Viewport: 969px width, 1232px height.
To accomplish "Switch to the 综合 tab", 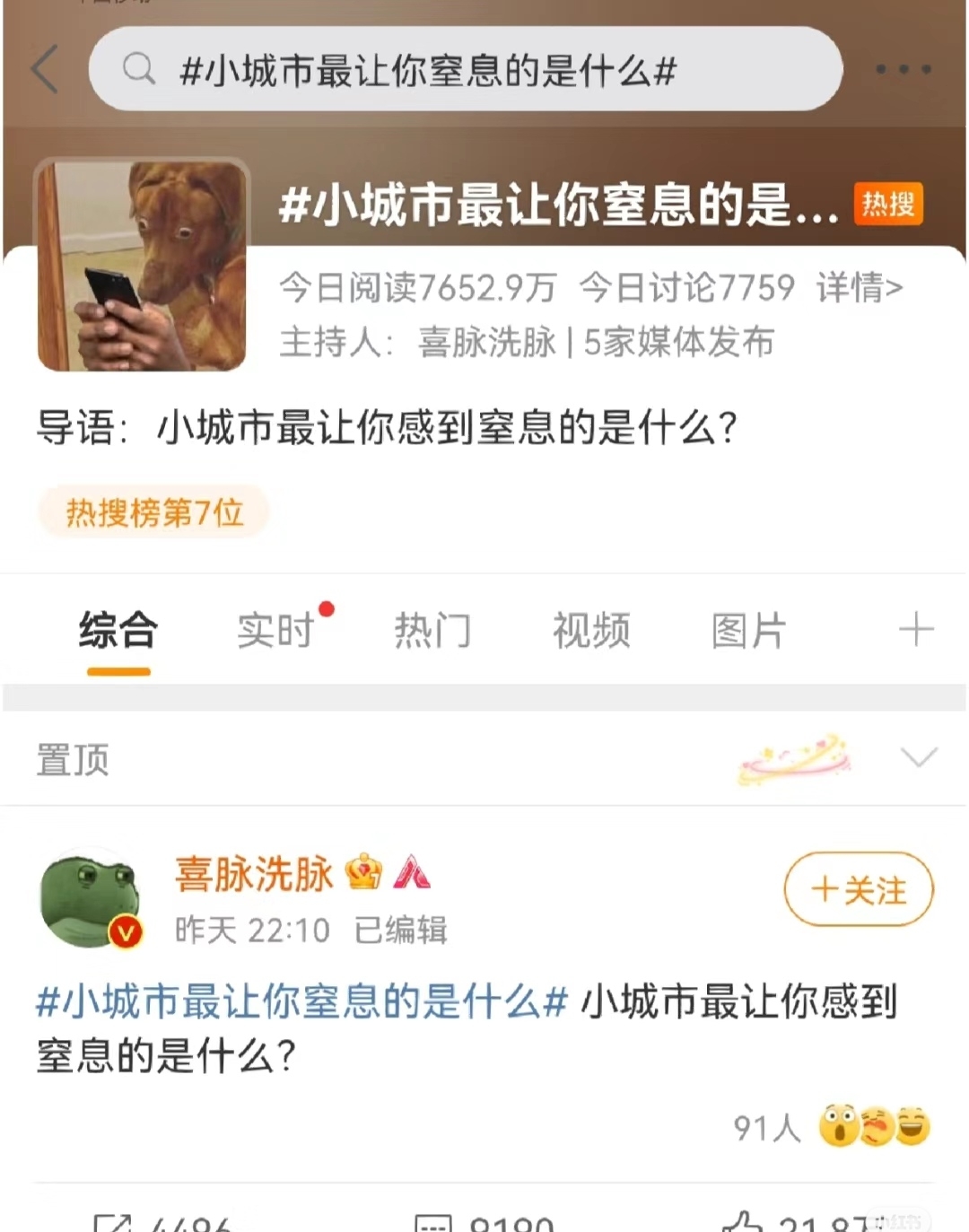I will (118, 631).
